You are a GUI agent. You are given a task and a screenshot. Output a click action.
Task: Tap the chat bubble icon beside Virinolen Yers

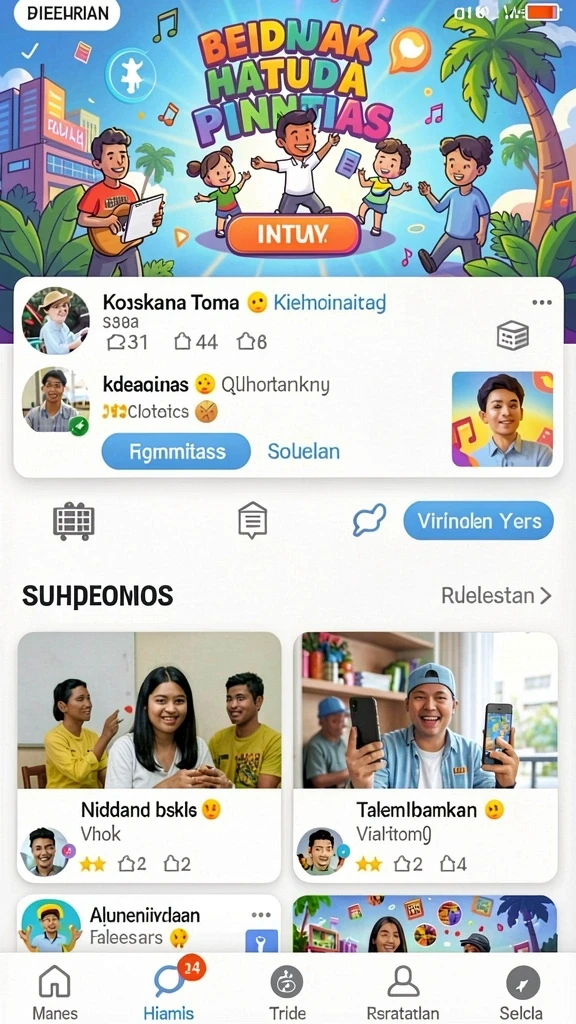coord(369,520)
